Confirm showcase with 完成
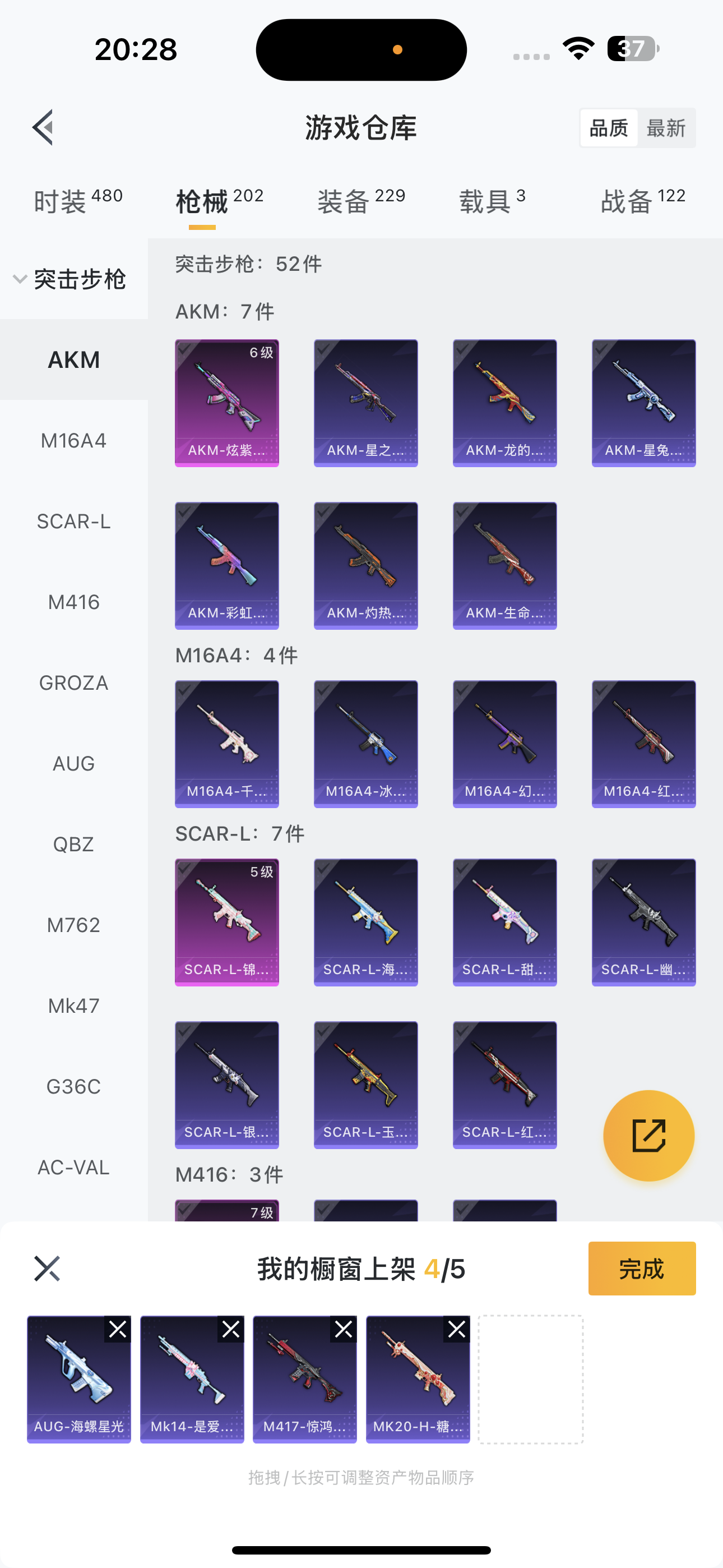The image size is (723, 1568). [x=641, y=1269]
